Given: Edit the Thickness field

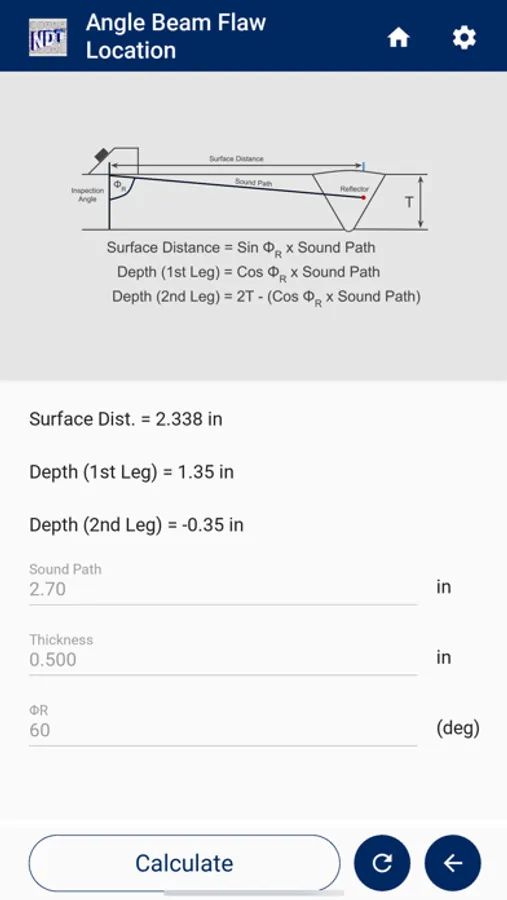Looking at the screenshot, I should 223,654.
